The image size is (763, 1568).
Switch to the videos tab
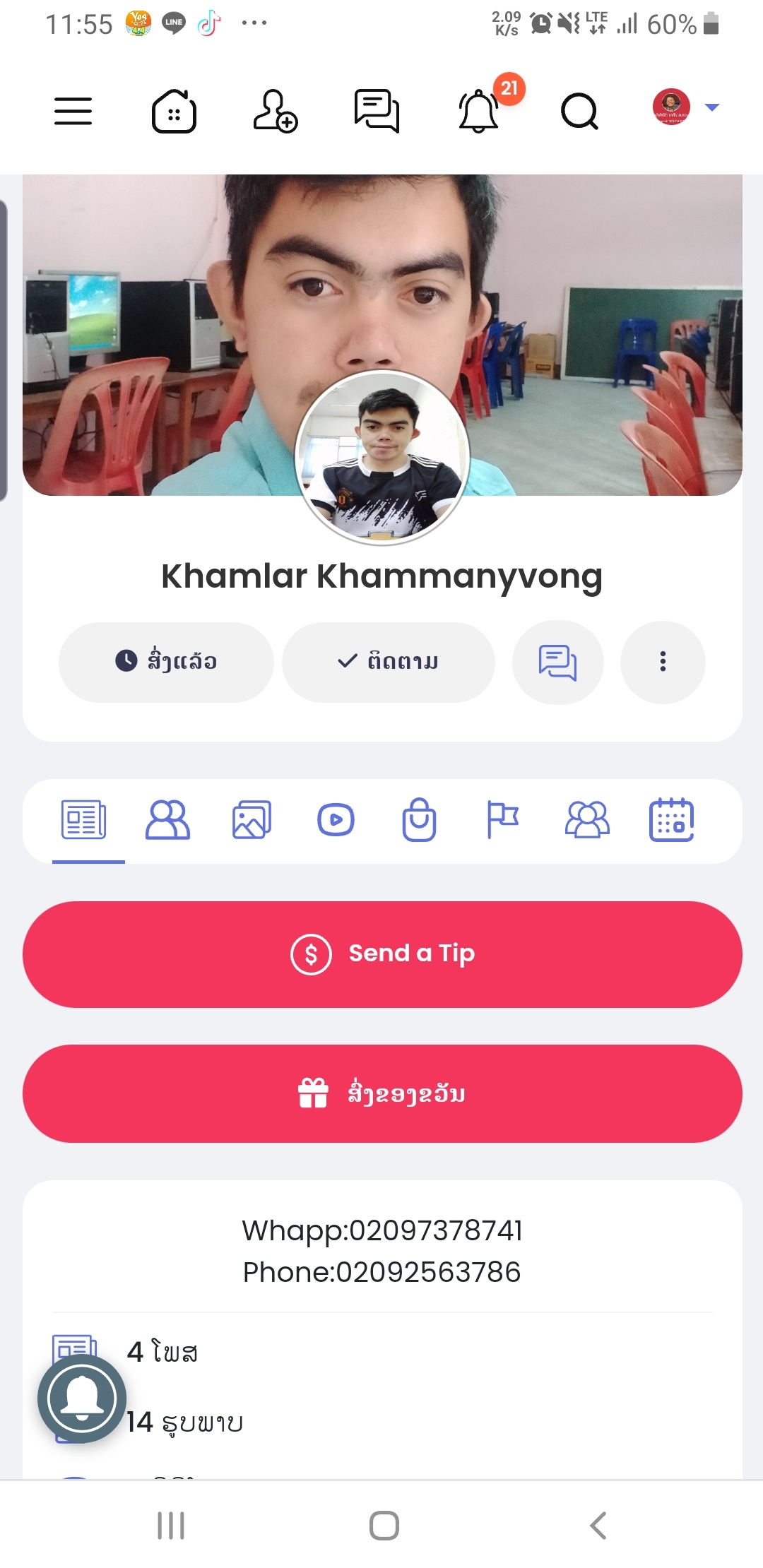(x=336, y=820)
